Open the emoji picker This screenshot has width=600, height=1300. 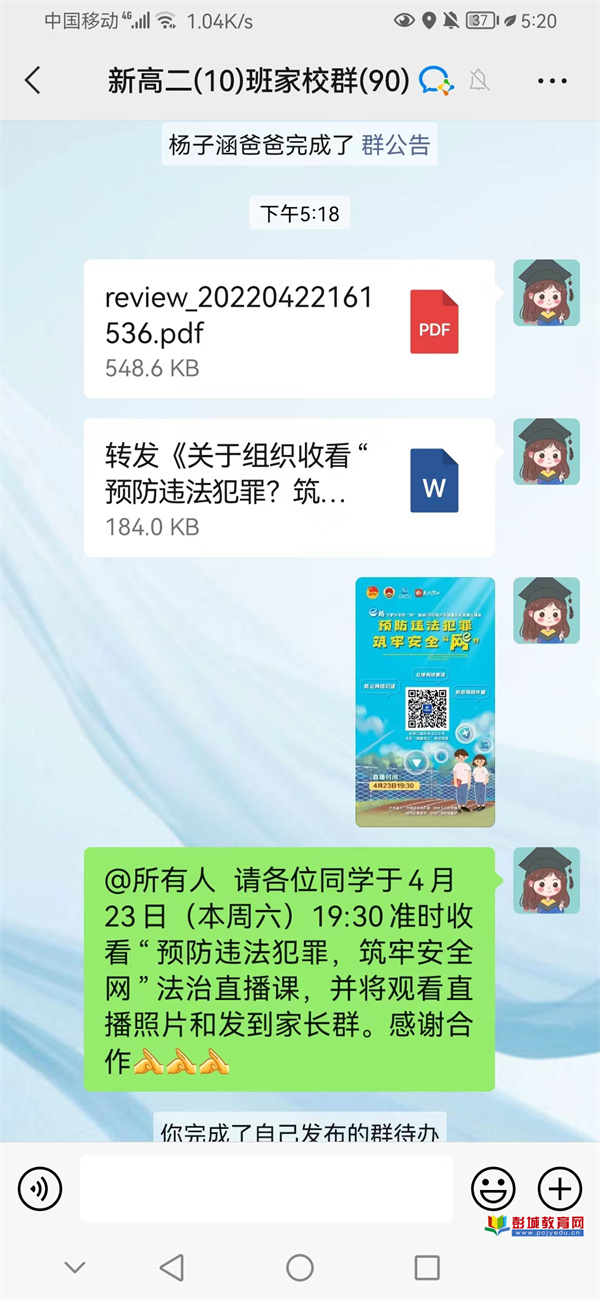click(x=493, y=1188)
